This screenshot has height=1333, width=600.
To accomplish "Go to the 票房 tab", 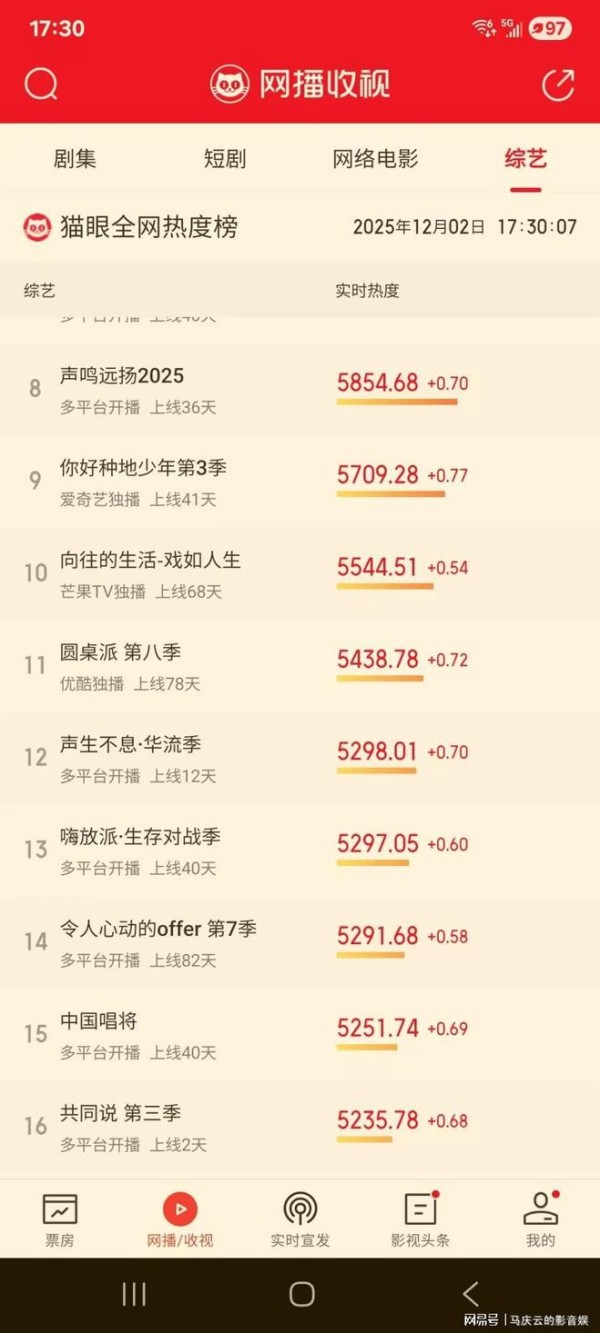I will [60, 1219].
